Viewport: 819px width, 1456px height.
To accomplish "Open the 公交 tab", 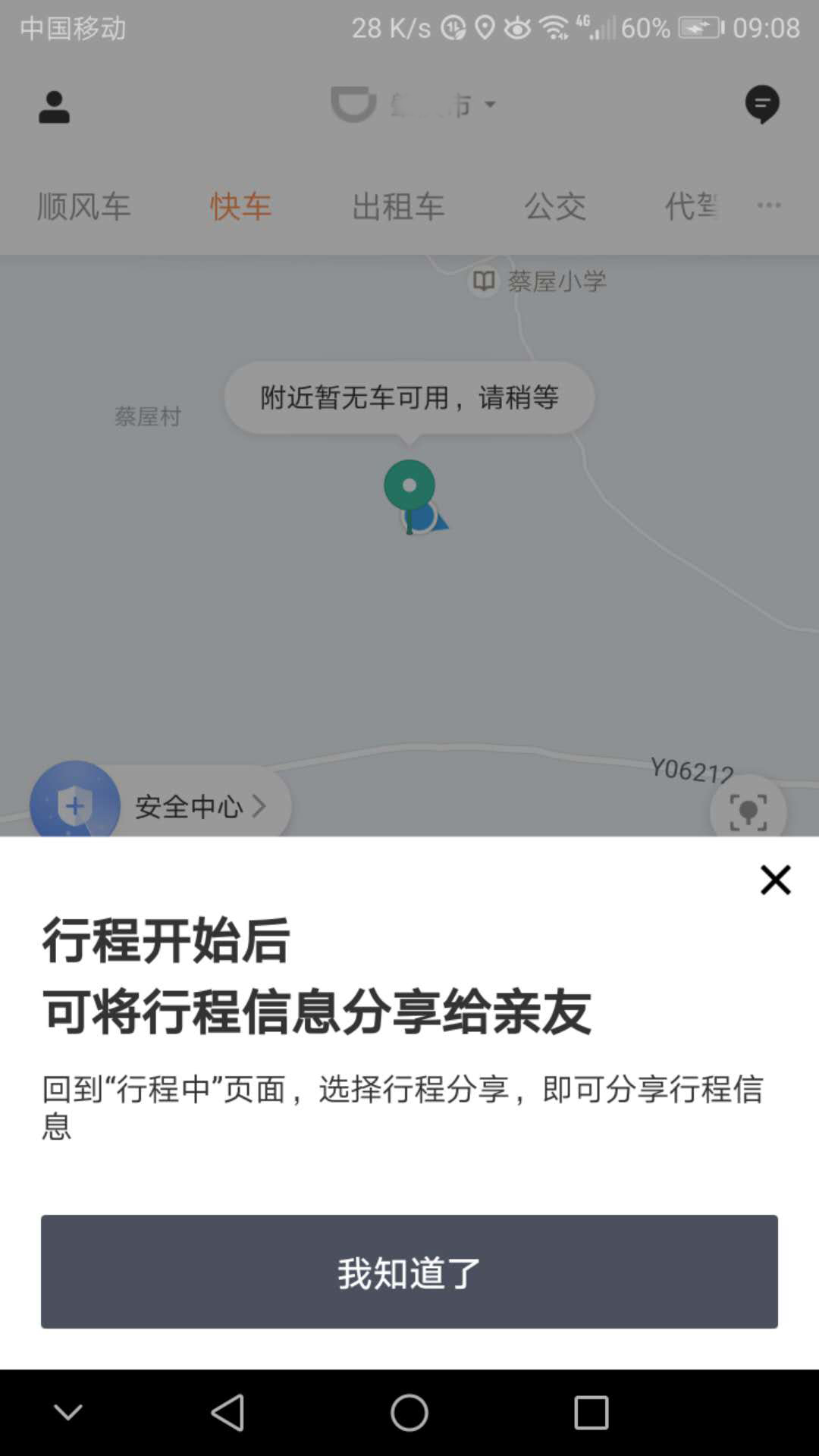I will [x=556, y=206].
